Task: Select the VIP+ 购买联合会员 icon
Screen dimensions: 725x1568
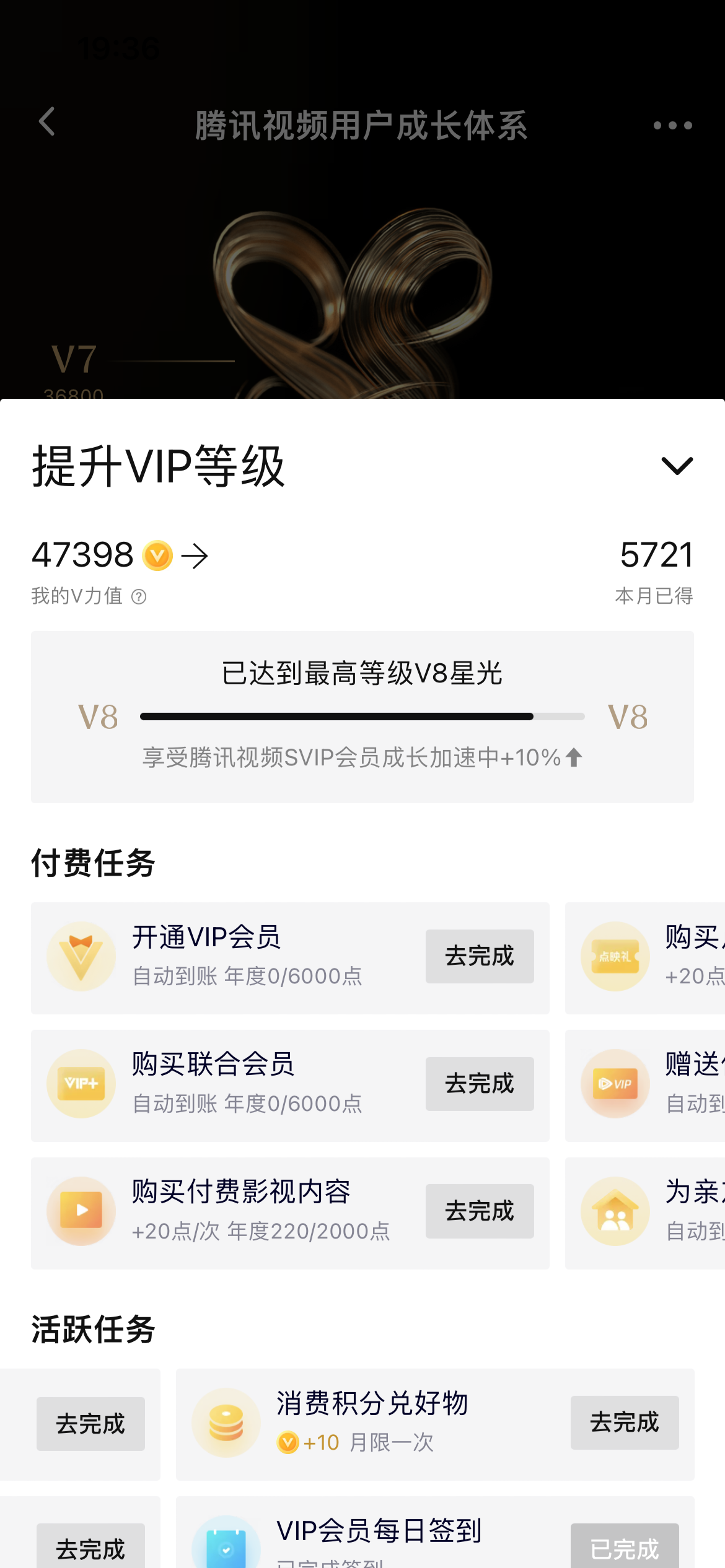Action: (x=81, y=1084)
